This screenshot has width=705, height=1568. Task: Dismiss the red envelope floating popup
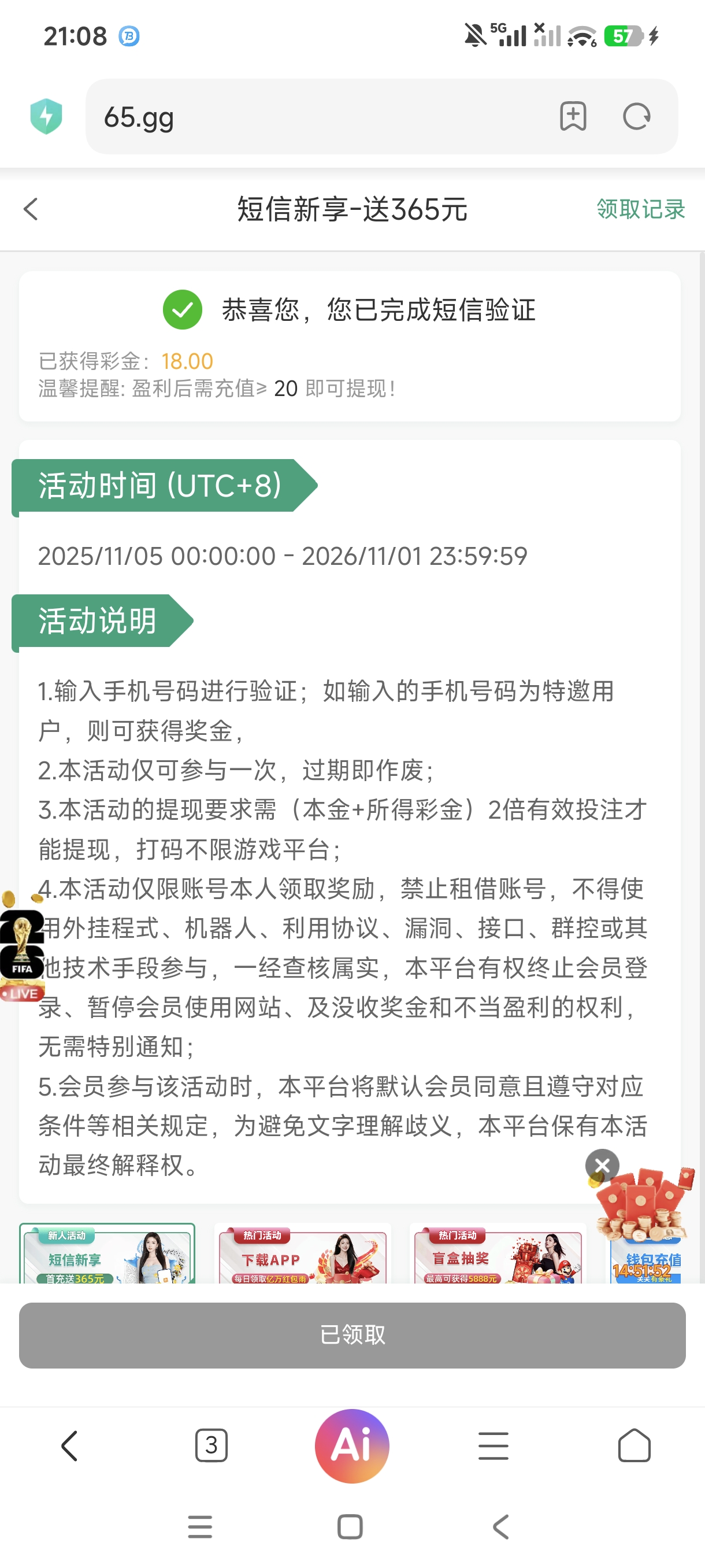click(602, 1165)
